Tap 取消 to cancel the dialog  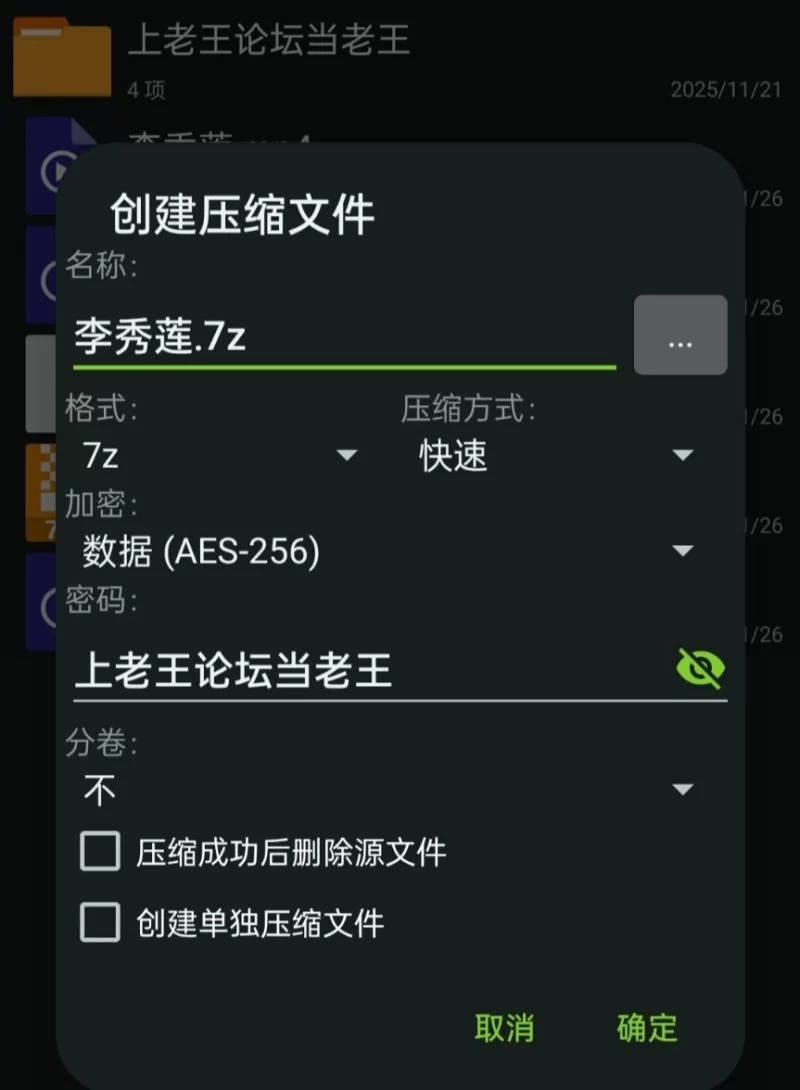pyautogui.click(x=504, y=1027)
